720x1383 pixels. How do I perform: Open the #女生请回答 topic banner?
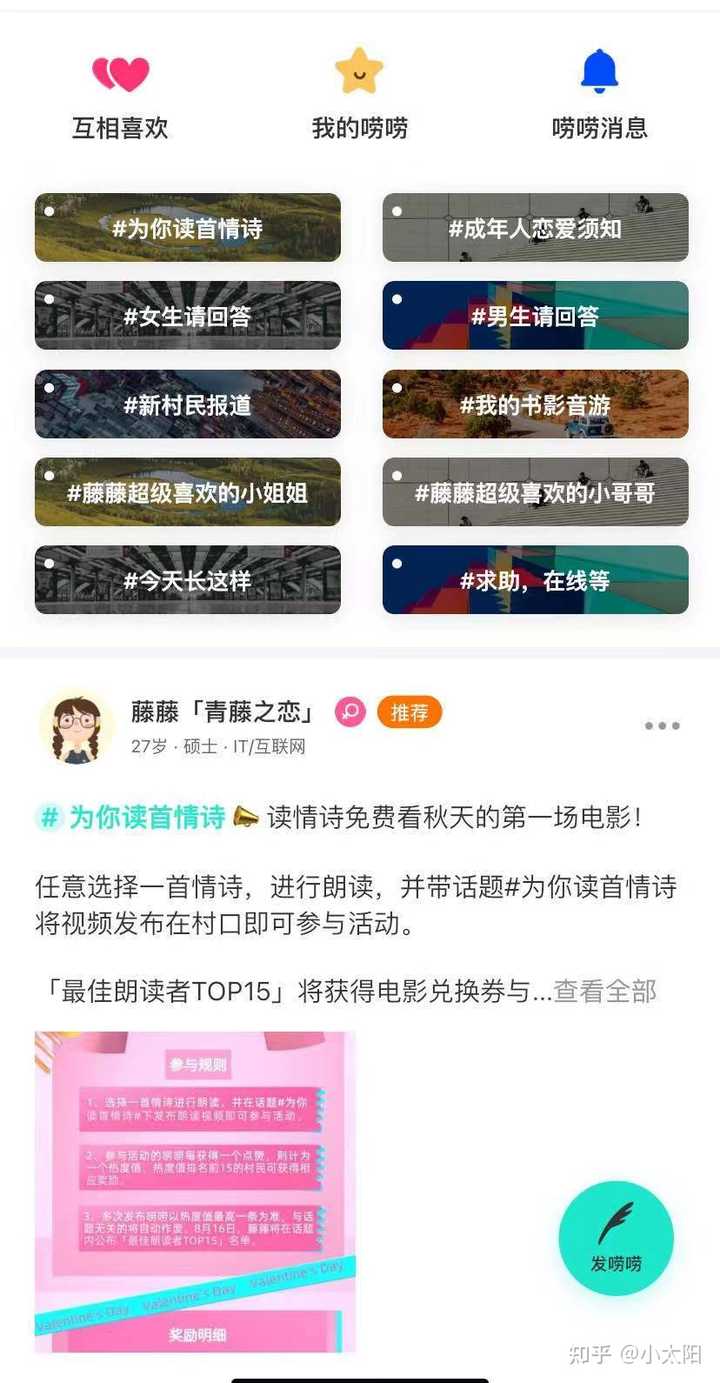(x=189, y=316)
